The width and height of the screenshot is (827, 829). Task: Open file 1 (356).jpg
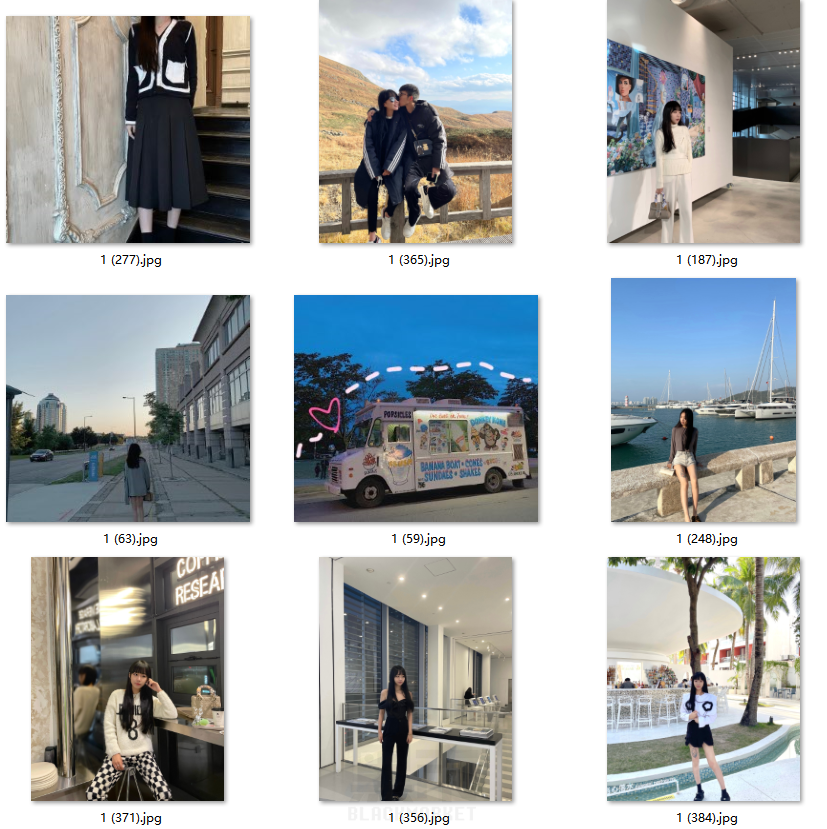(x=415, y=679)
